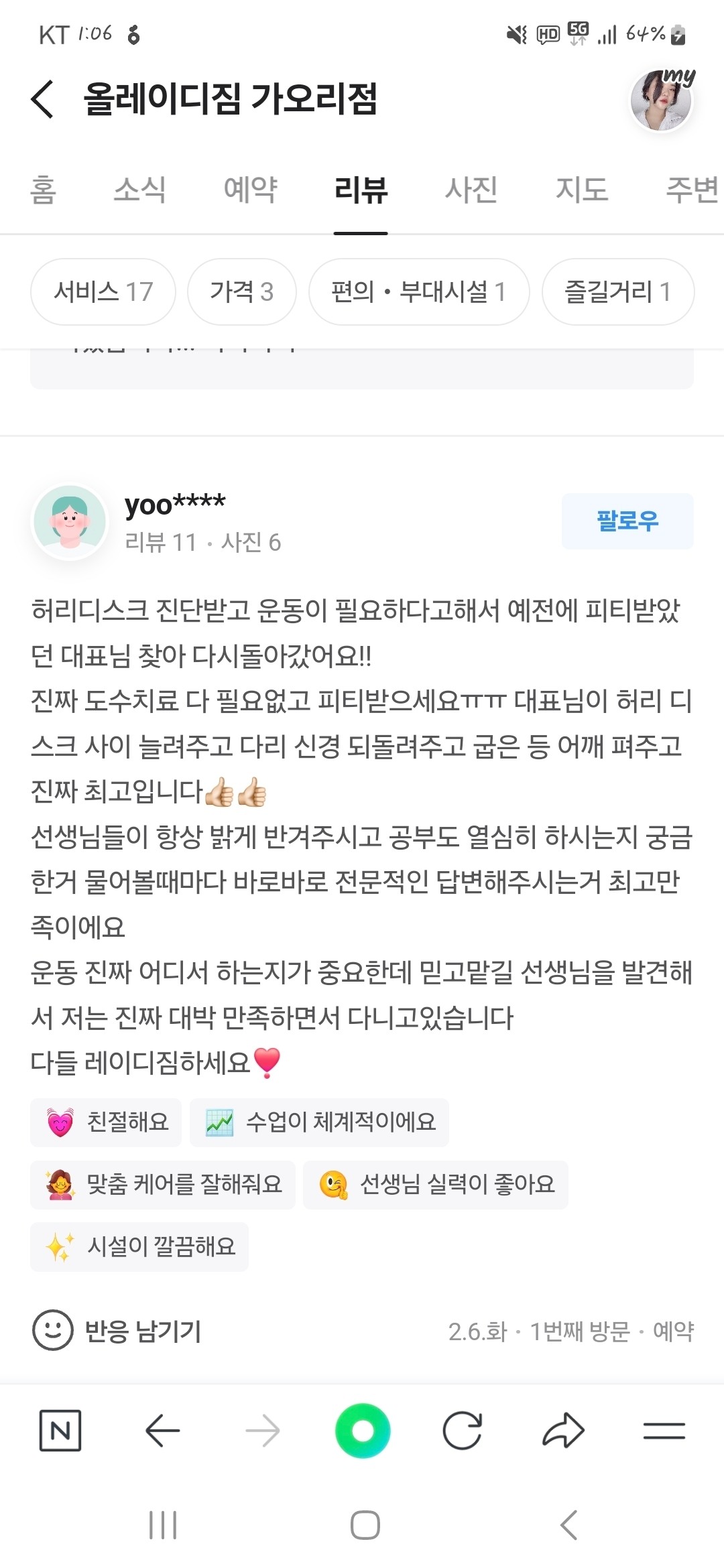Select the 주변 tab
The width and height of the screenshot is (724, 1568).
690,190
